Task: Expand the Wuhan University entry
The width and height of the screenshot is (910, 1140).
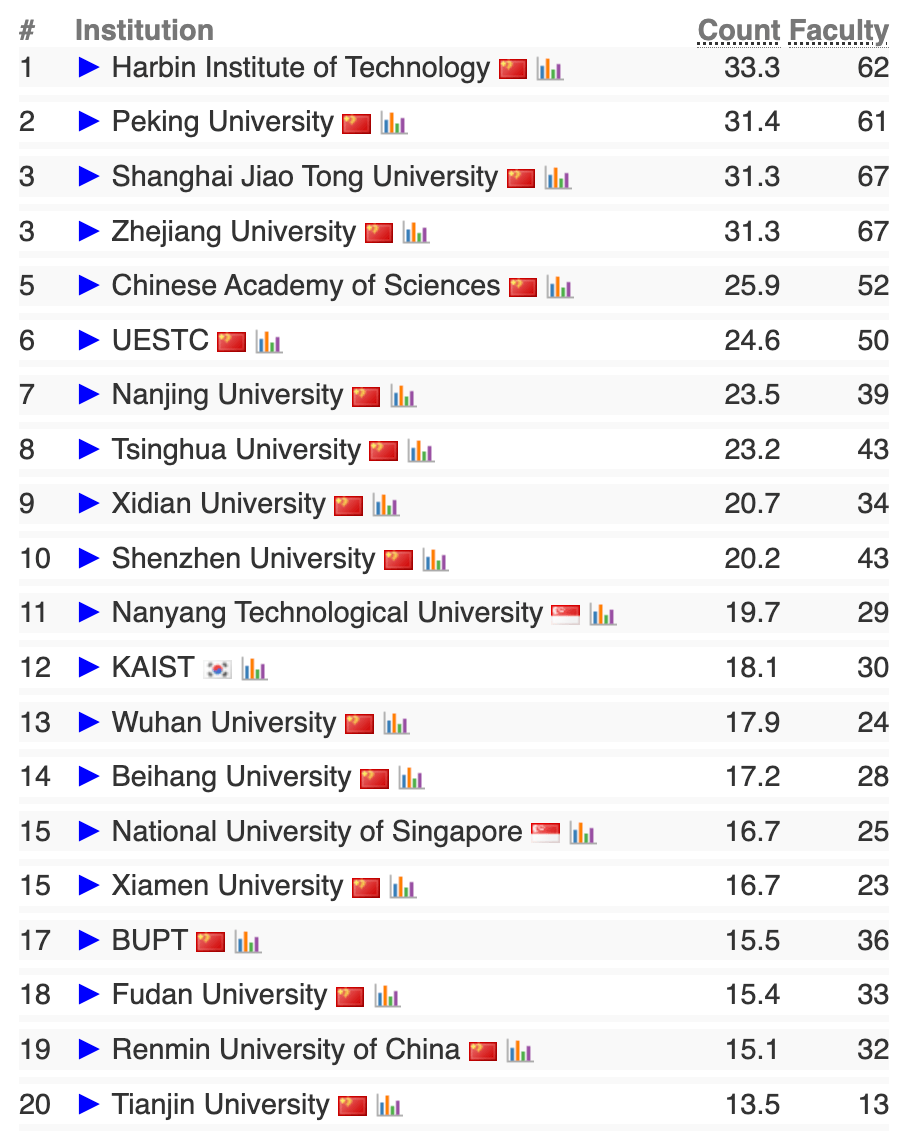Action: (x=89, y=722)
